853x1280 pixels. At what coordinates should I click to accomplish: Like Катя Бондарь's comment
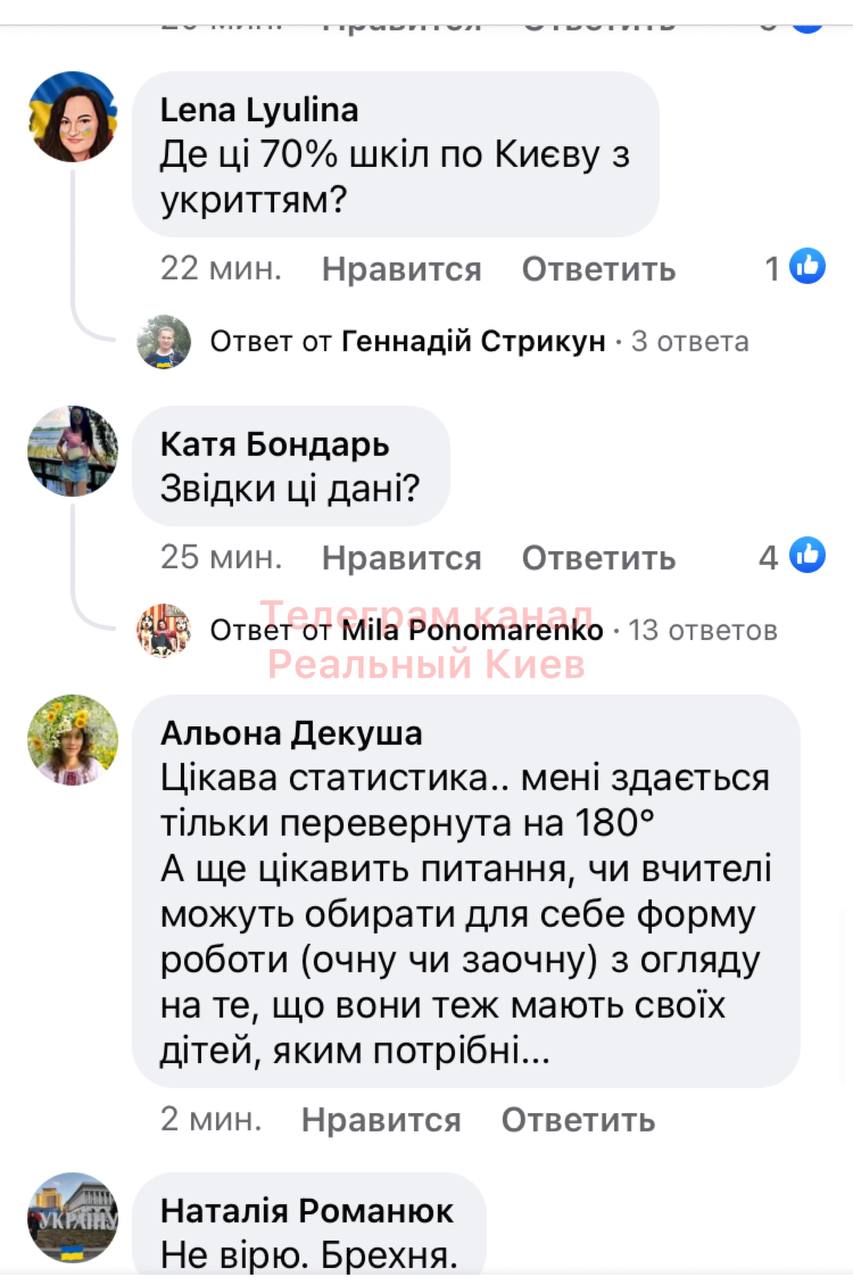401,557
